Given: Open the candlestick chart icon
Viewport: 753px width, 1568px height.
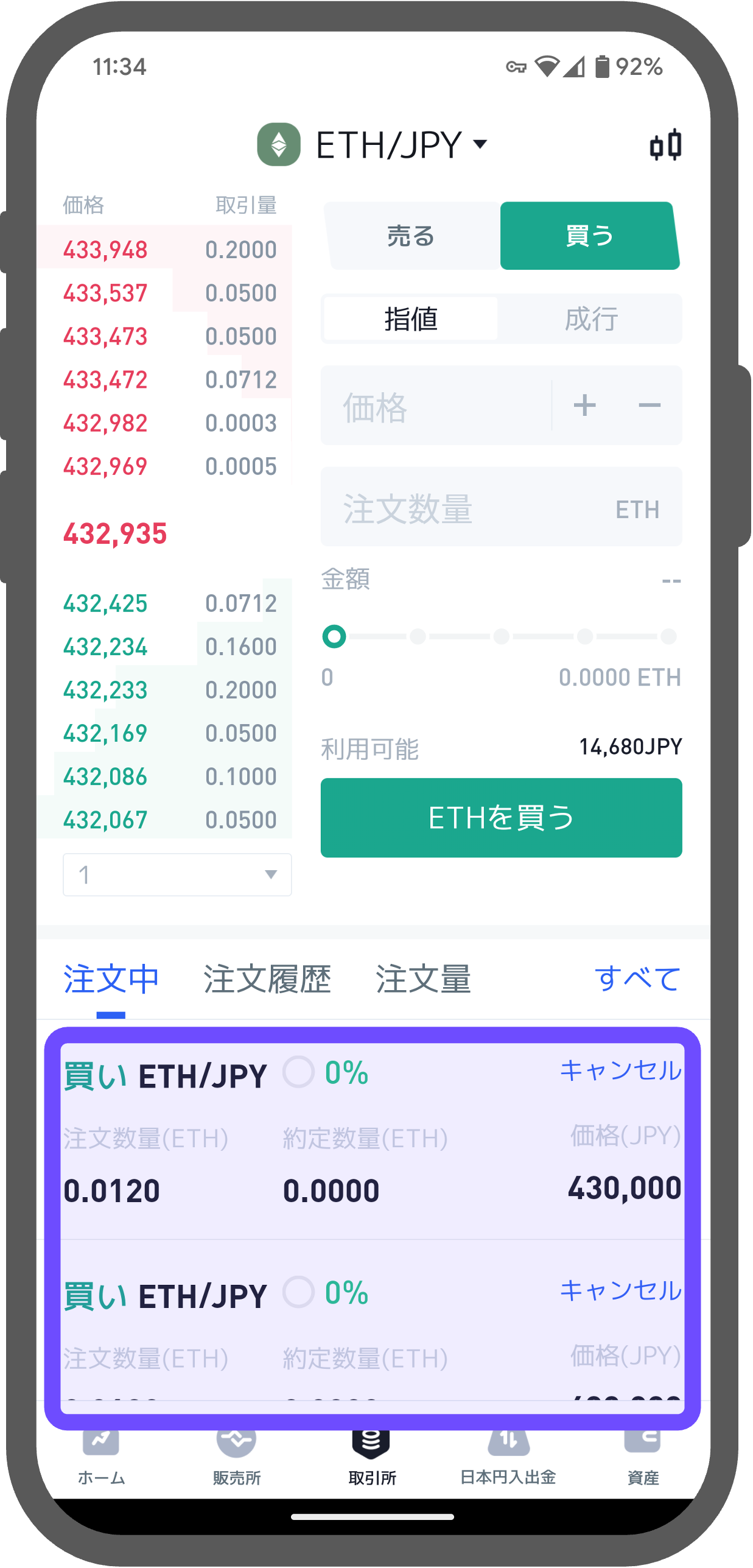Looking at the screenshot, I should 665,146.
